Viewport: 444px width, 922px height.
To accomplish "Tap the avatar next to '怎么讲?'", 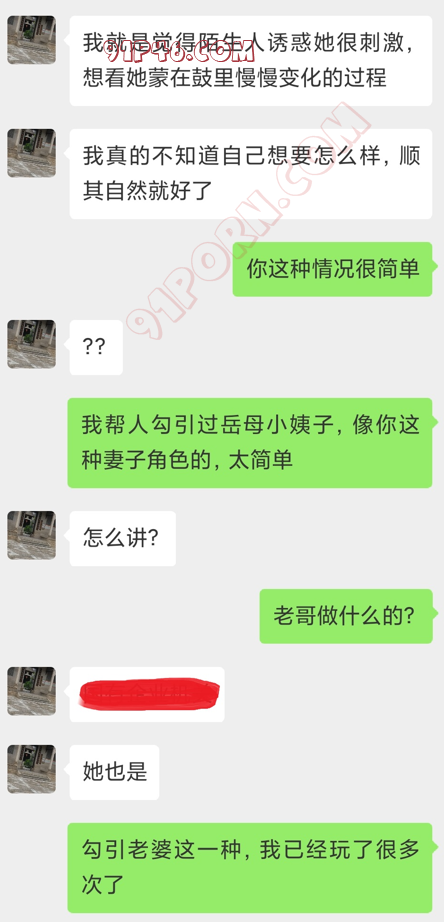I will coord(32,535).
